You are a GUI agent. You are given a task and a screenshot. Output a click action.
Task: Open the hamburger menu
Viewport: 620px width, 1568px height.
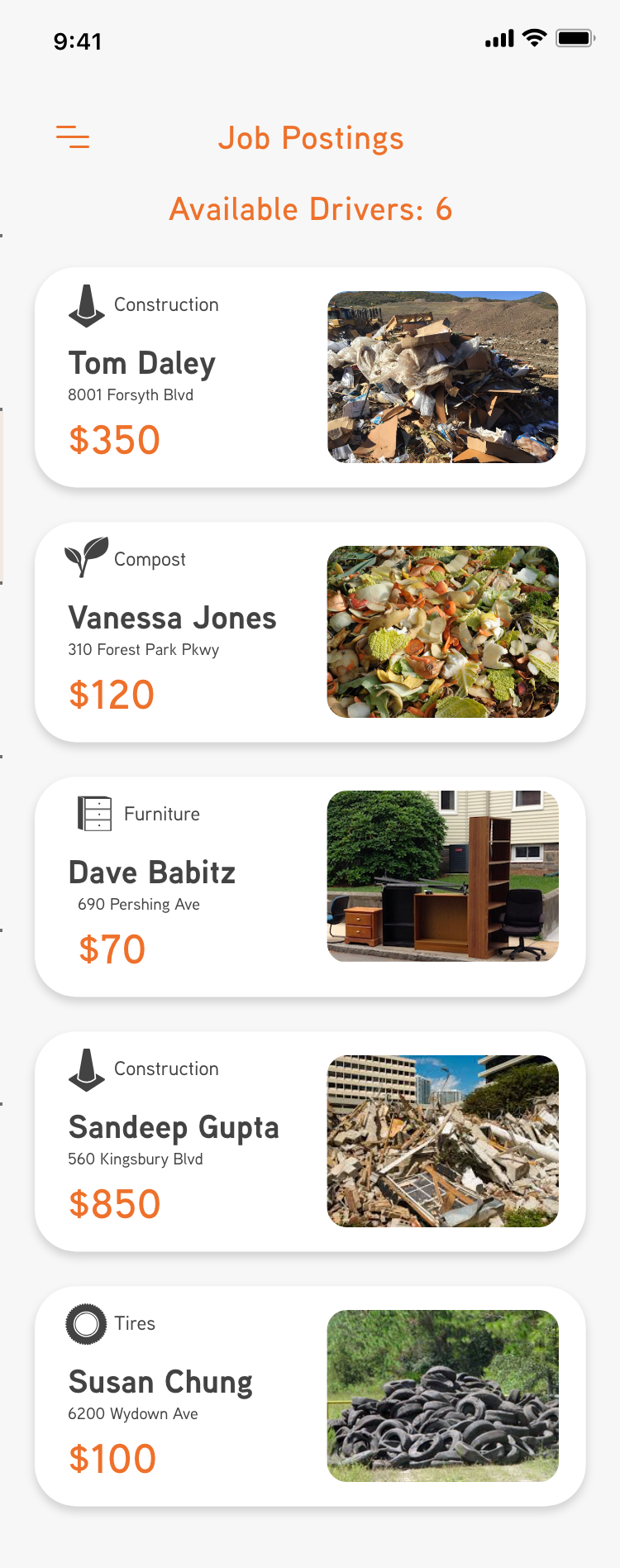73,137
